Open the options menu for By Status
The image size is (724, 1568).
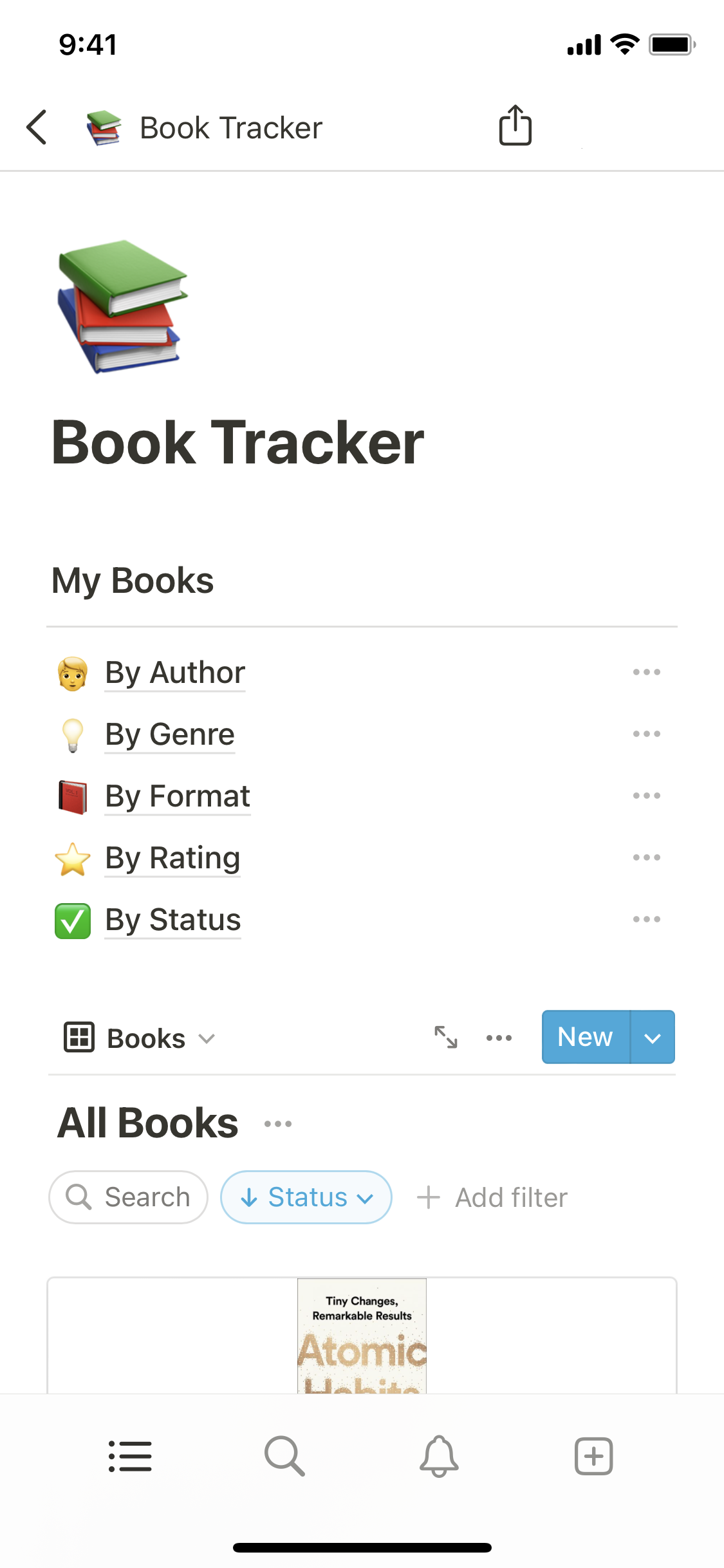coord(646,920)
